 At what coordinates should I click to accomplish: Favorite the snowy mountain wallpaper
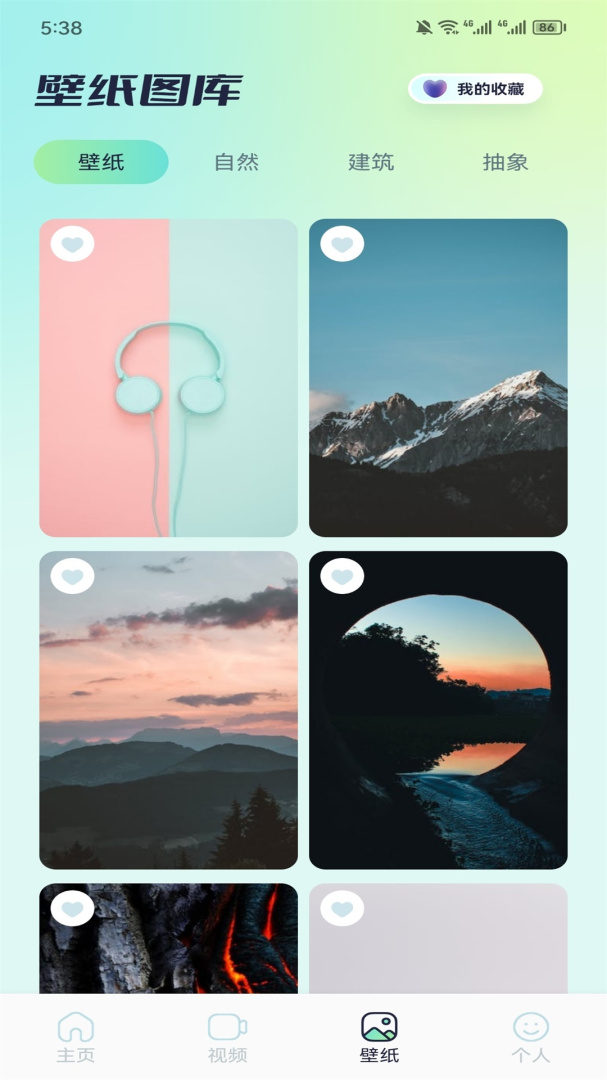point(342,244)
